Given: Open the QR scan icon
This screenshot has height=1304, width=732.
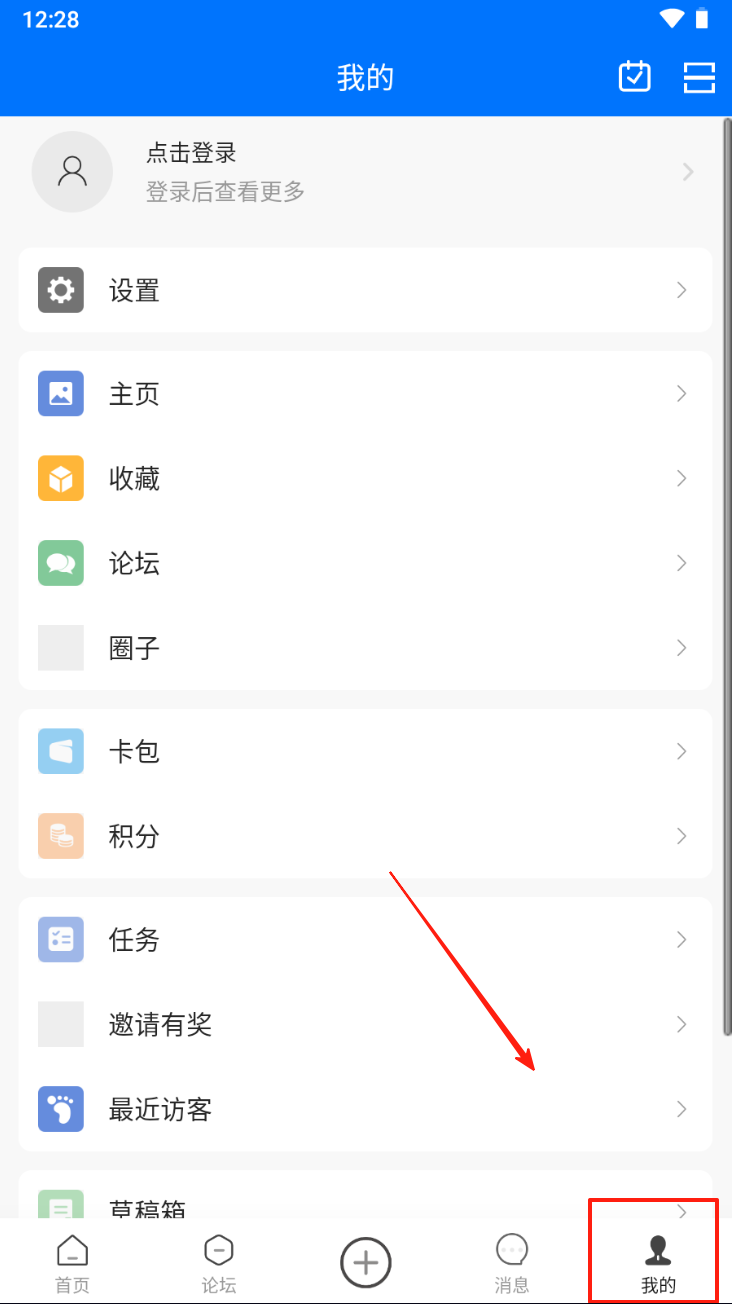Looking at the screenshot, I should pos(699,76).
